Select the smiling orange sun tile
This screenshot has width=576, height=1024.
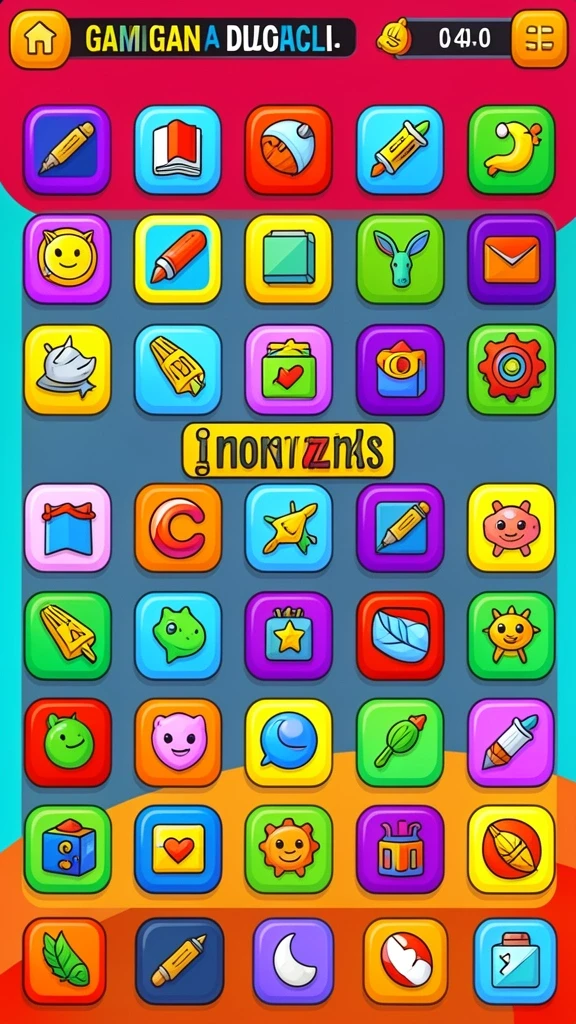pos(289,849)
